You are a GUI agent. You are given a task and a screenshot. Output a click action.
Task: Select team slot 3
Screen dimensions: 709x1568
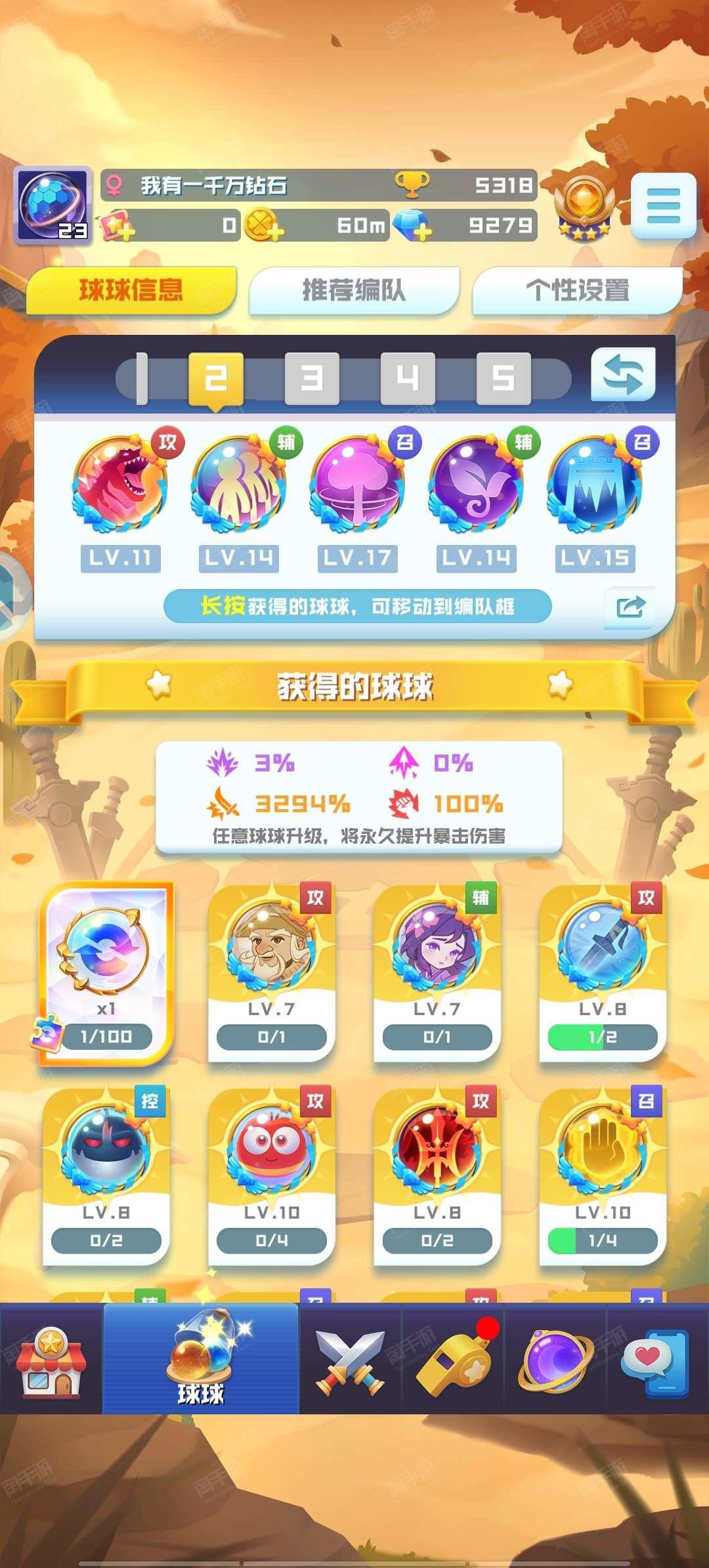click(312, 378)
